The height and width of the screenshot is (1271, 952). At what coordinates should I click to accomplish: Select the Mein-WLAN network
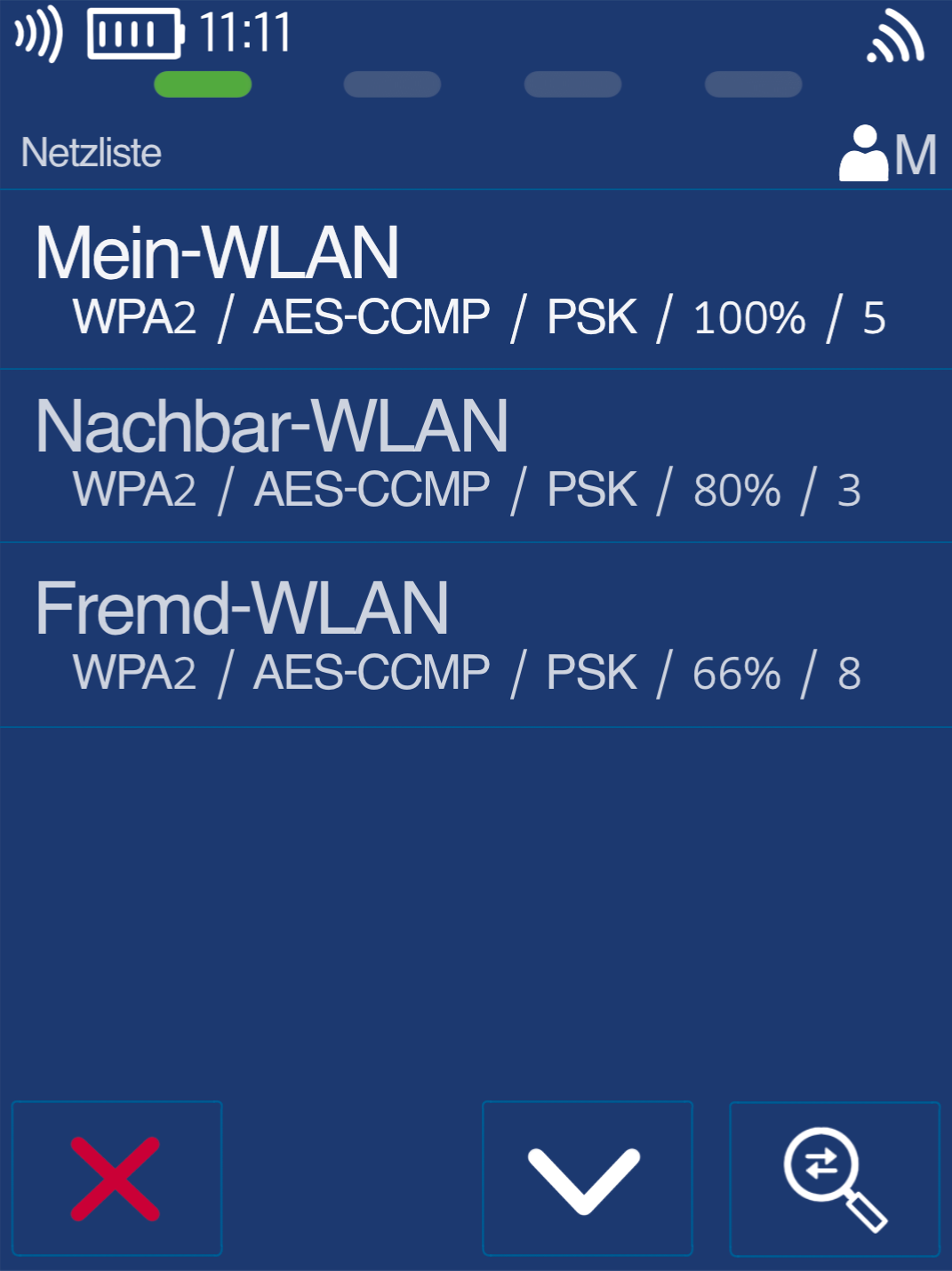pos(476,280)
